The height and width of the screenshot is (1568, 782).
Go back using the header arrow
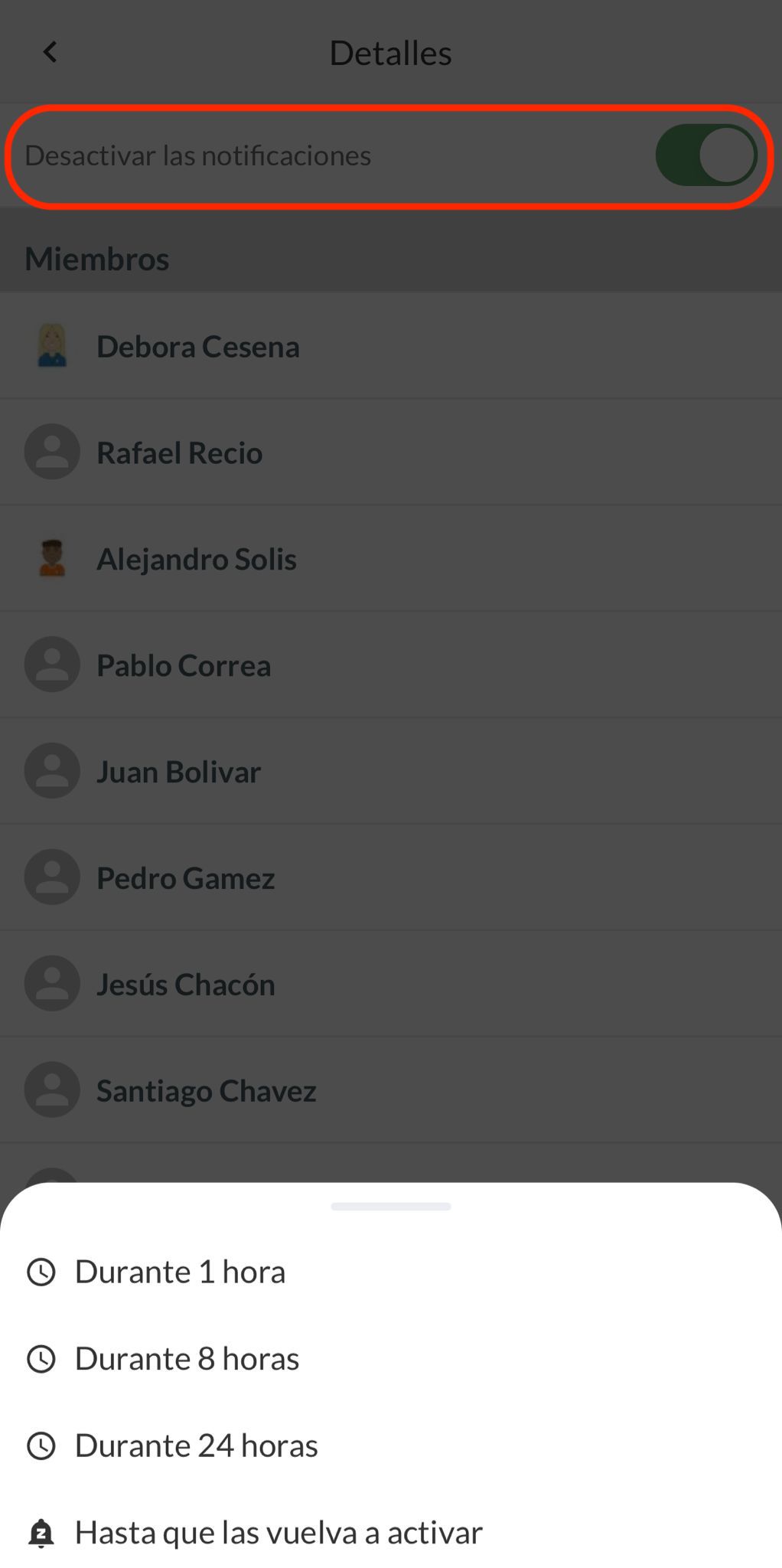pos(51,53)
